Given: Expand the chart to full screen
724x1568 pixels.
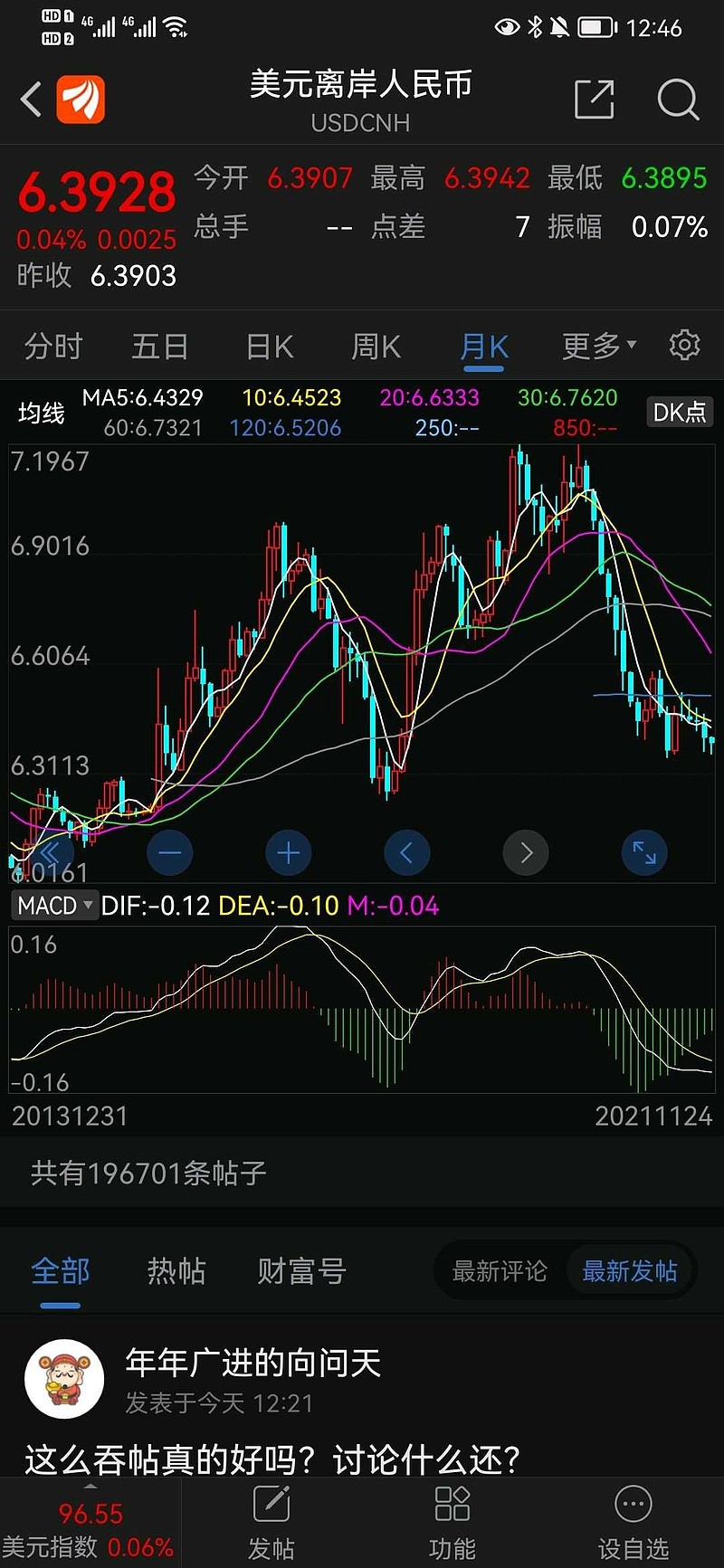Looking at the screenshot, I should (644, 852).
